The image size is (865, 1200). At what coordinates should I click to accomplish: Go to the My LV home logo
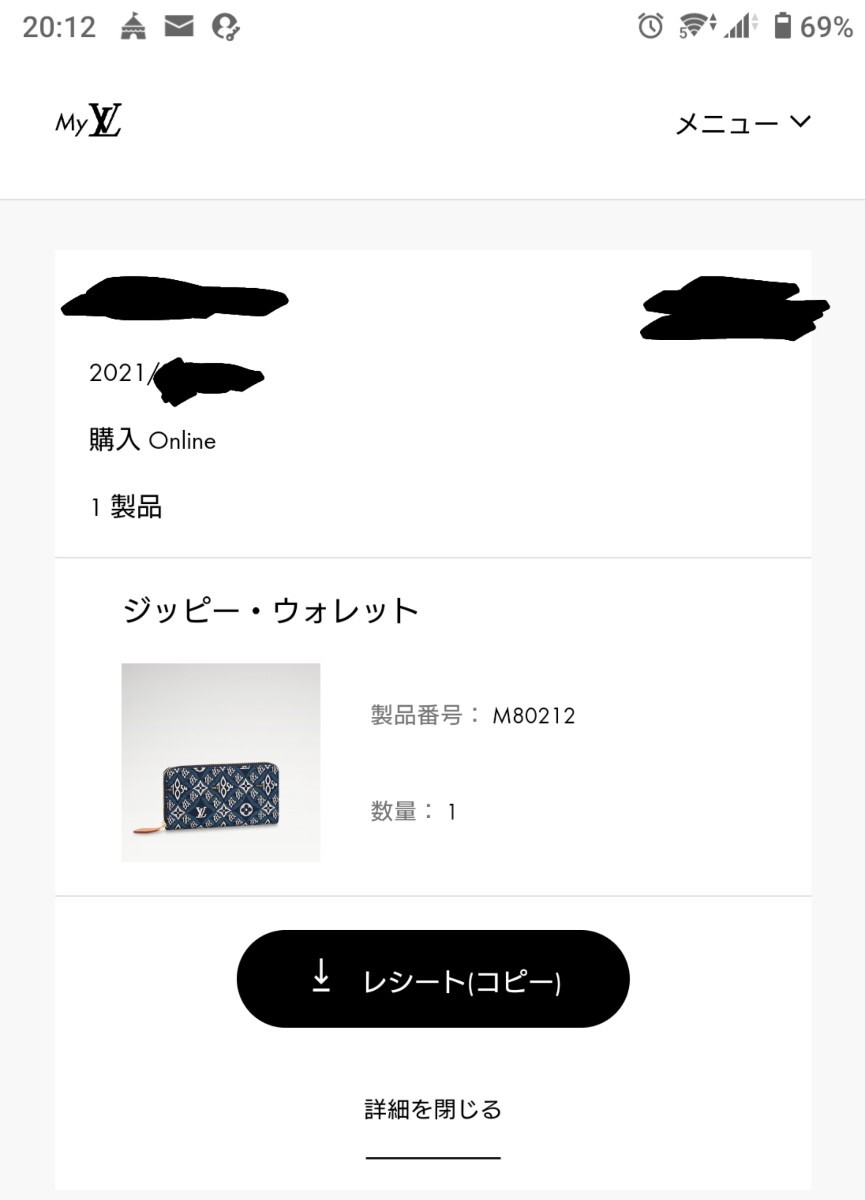pos(89,122)
